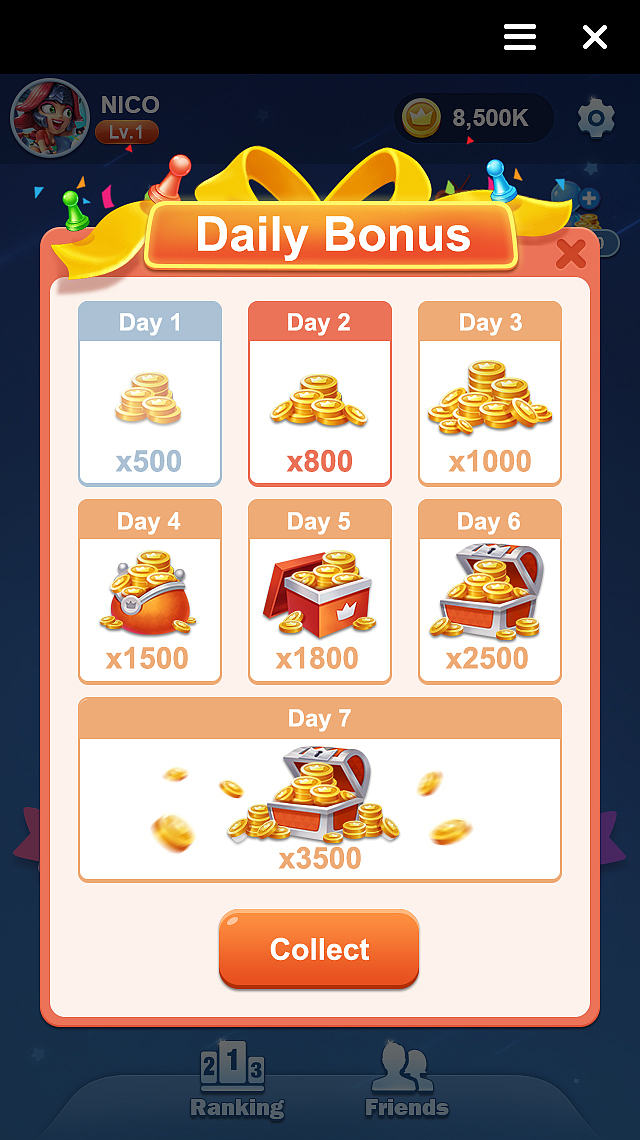
Task: Go to the Friends section
Action: tap(407, 1079)
